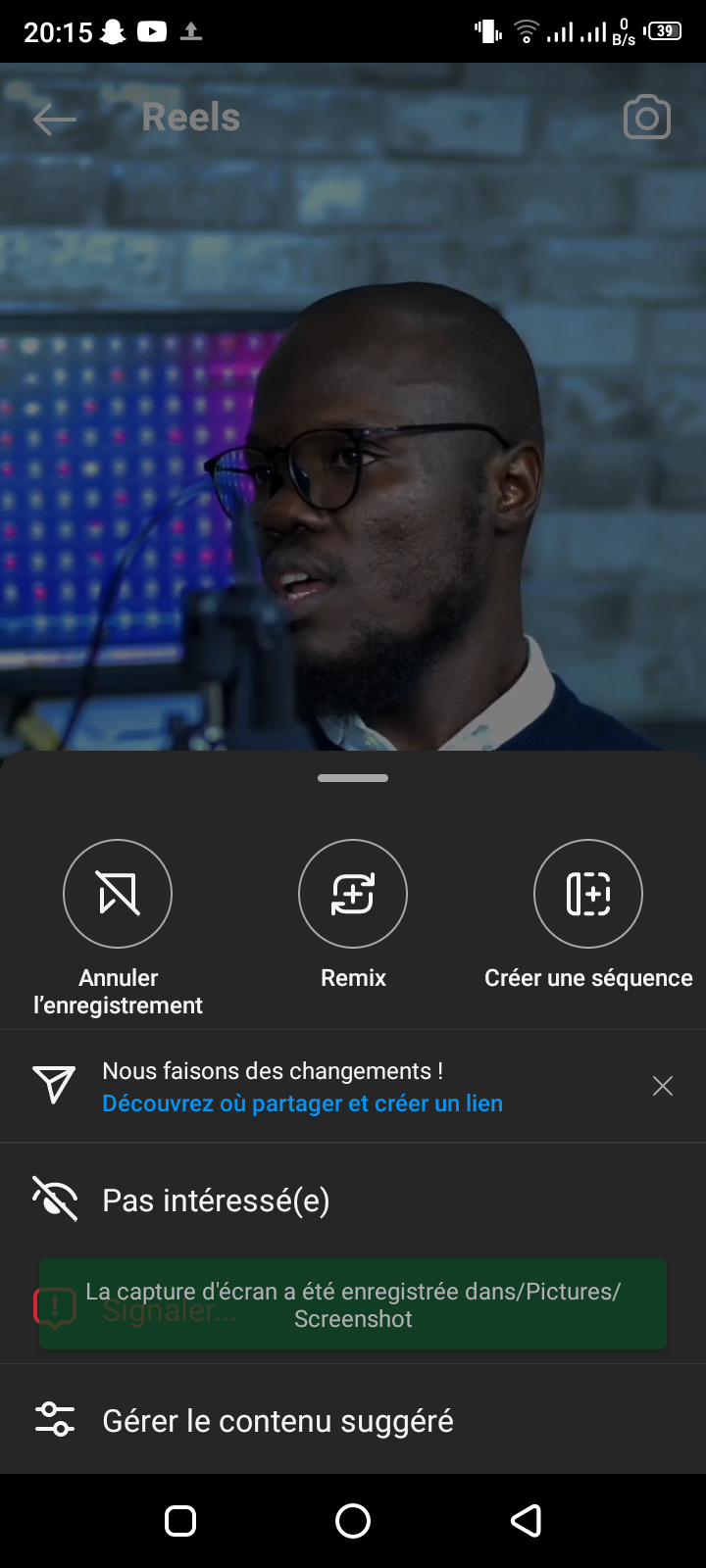Open the Découvrez où partager et créer un lien link

click(302, 1103)
